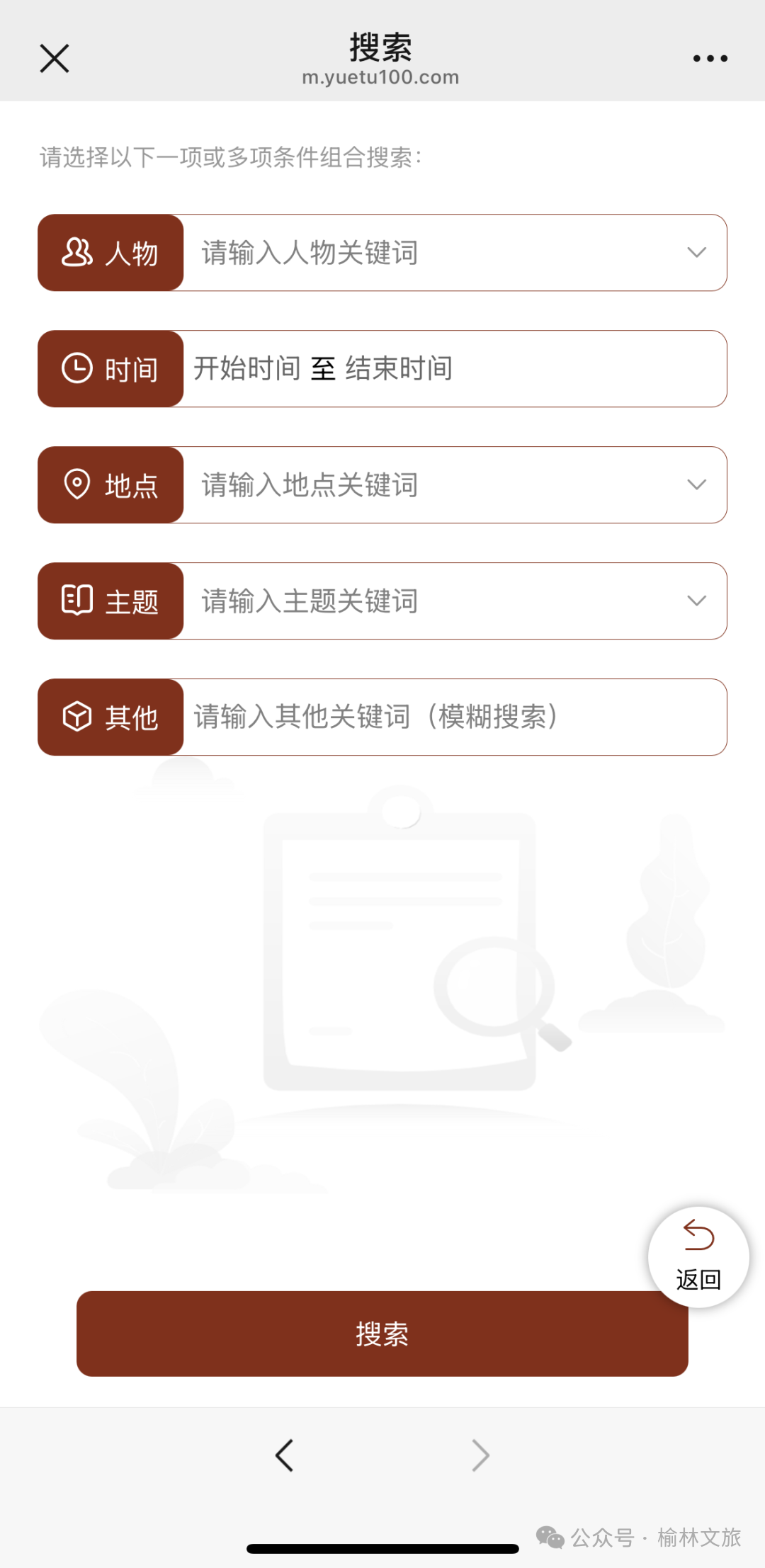This screenshot has width=765, height=1568.
Task: Close the search web page
Action: [x=55, y=58]
